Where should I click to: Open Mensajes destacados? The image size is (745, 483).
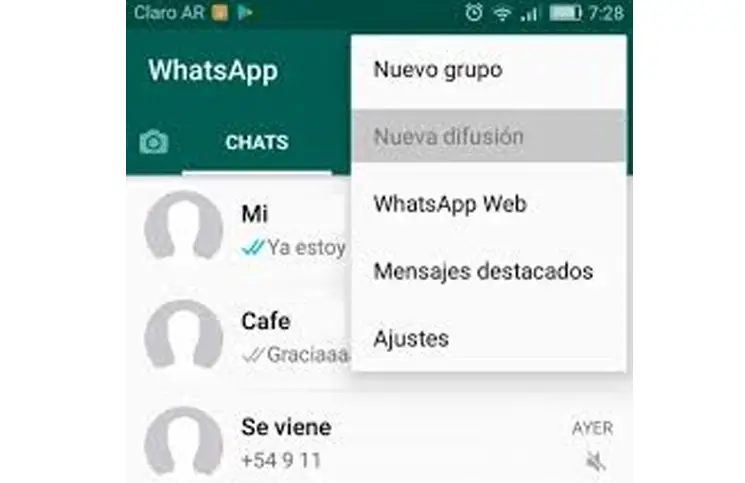(482, 271)
